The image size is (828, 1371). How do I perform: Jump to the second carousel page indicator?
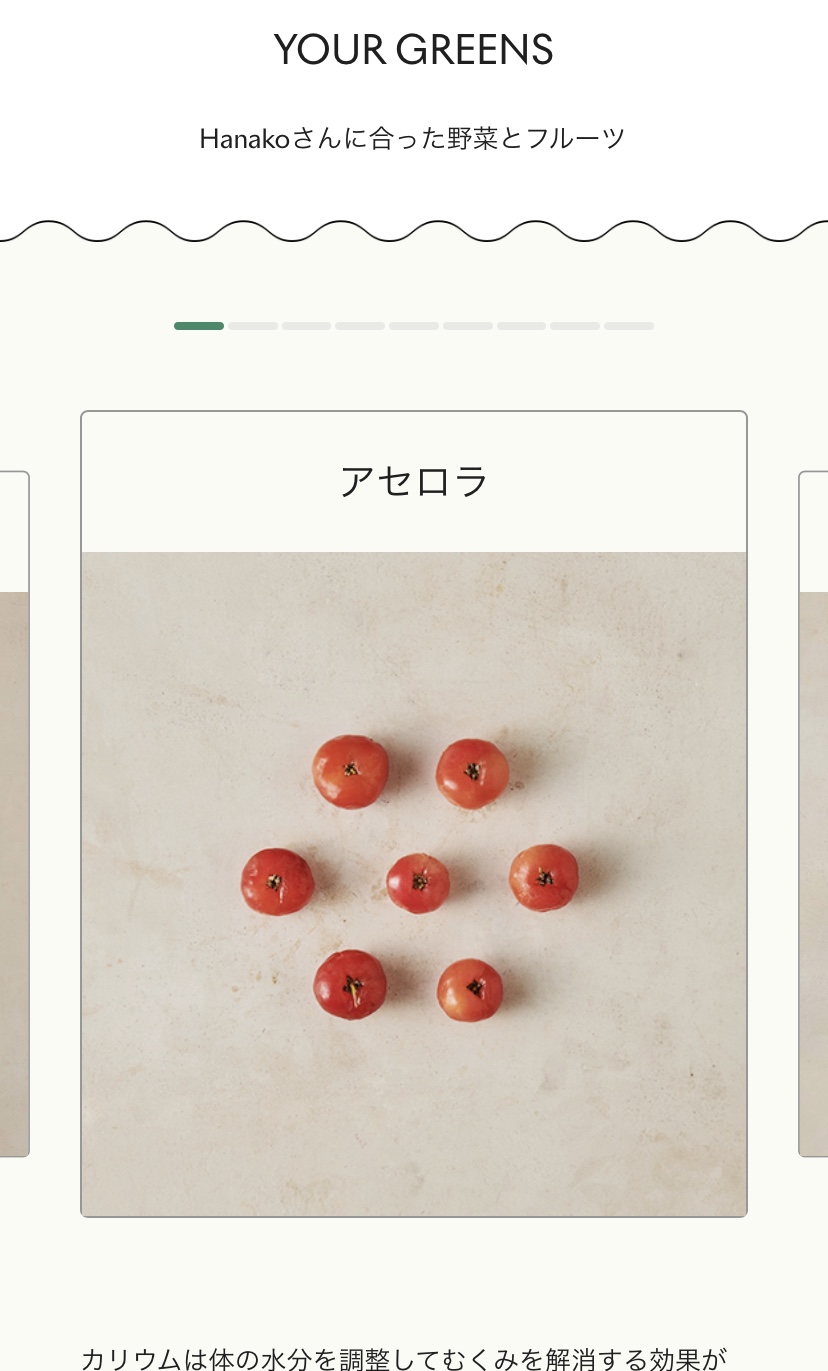click(x=252, y=326)
